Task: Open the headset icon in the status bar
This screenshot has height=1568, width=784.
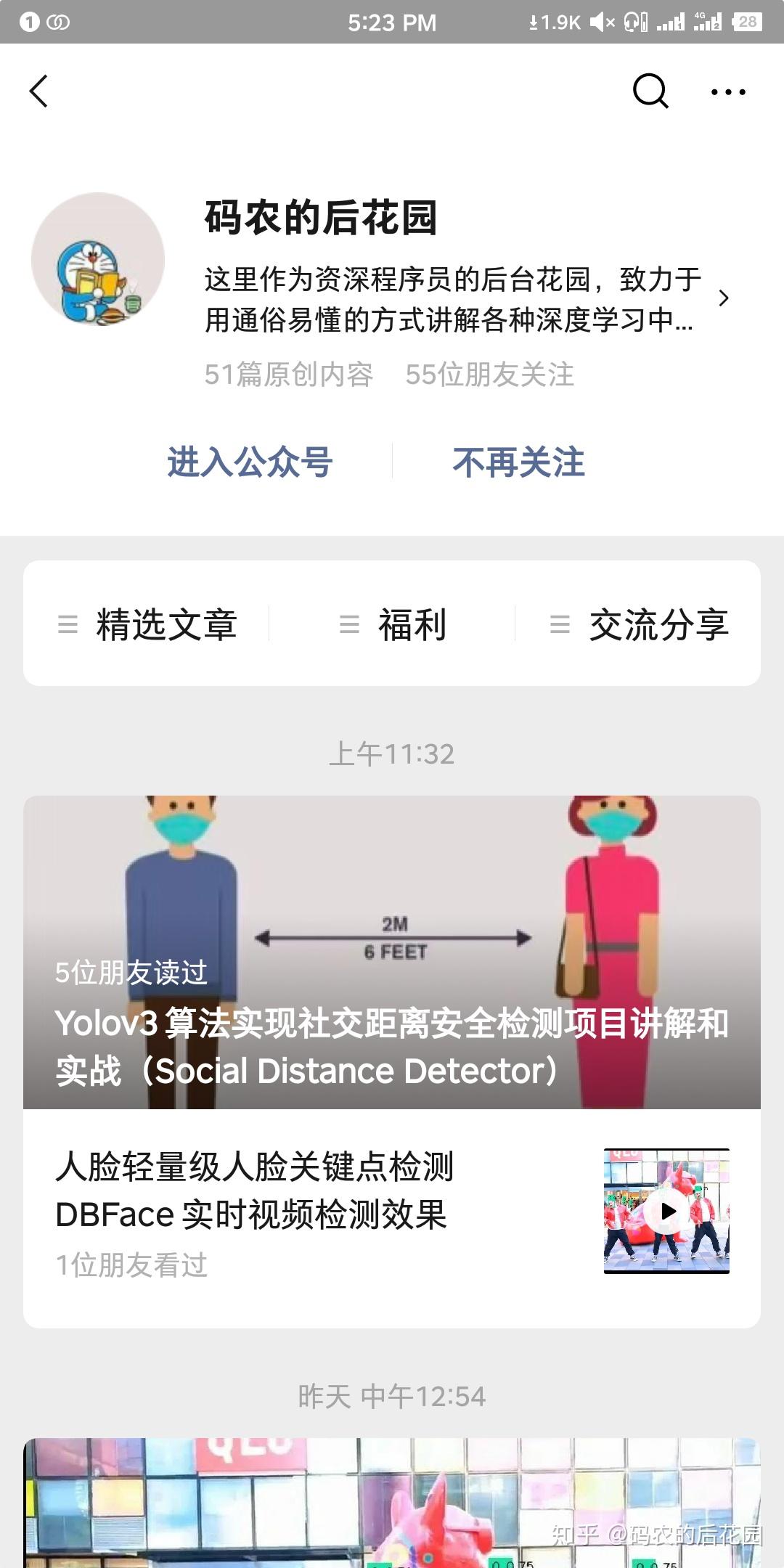Action: pos(631,22)
